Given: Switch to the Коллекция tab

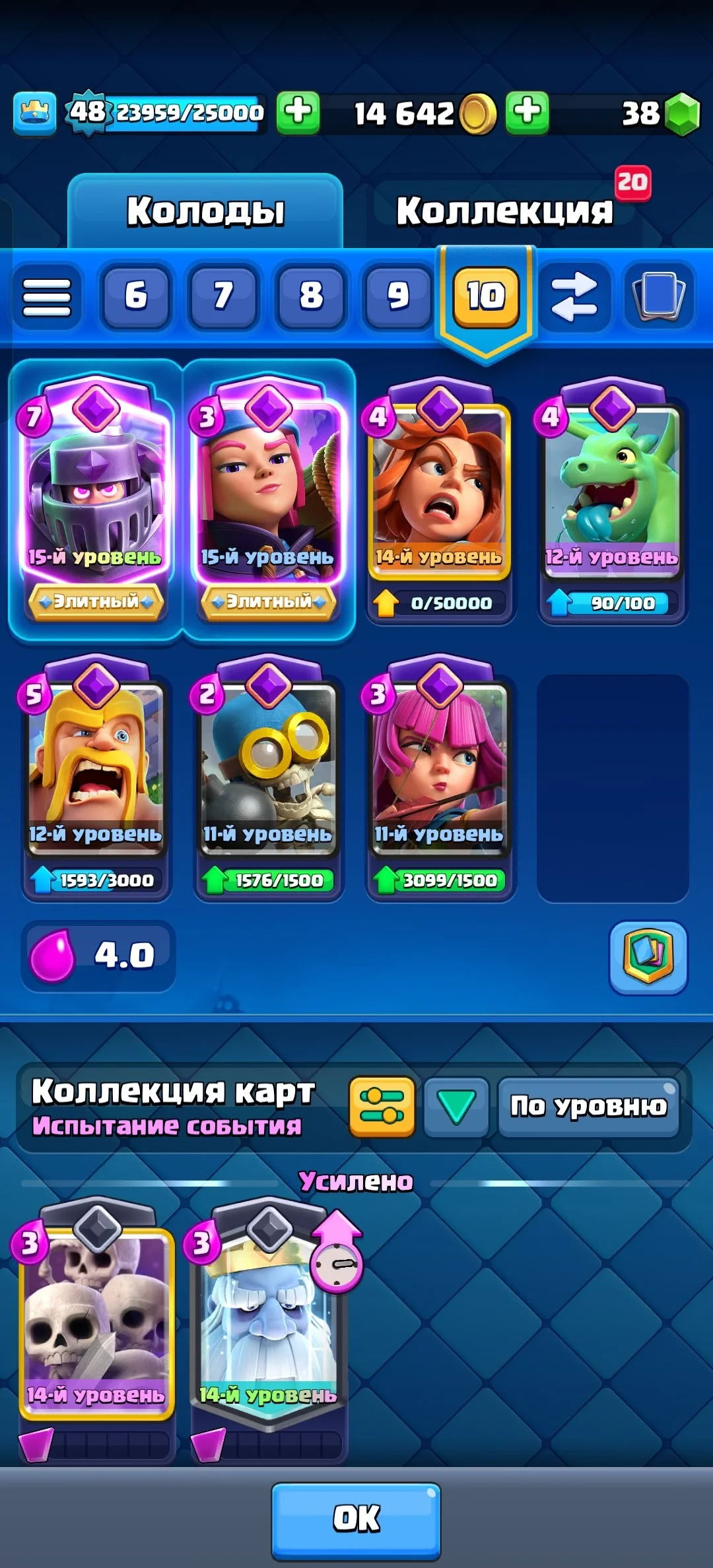Looking at the screenshot, I should pos(504,211).
